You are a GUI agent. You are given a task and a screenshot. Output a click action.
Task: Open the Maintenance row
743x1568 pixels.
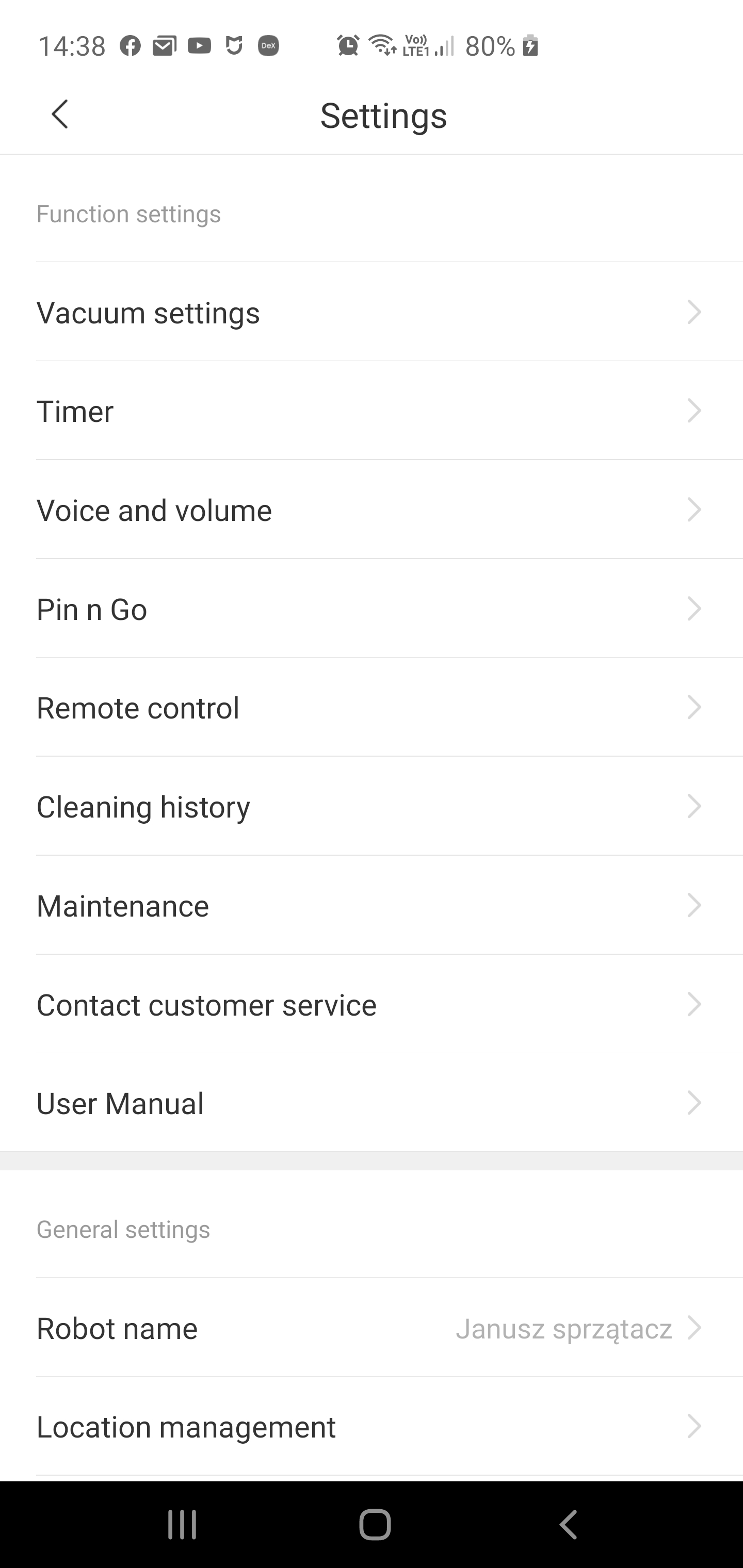(372, 905)
